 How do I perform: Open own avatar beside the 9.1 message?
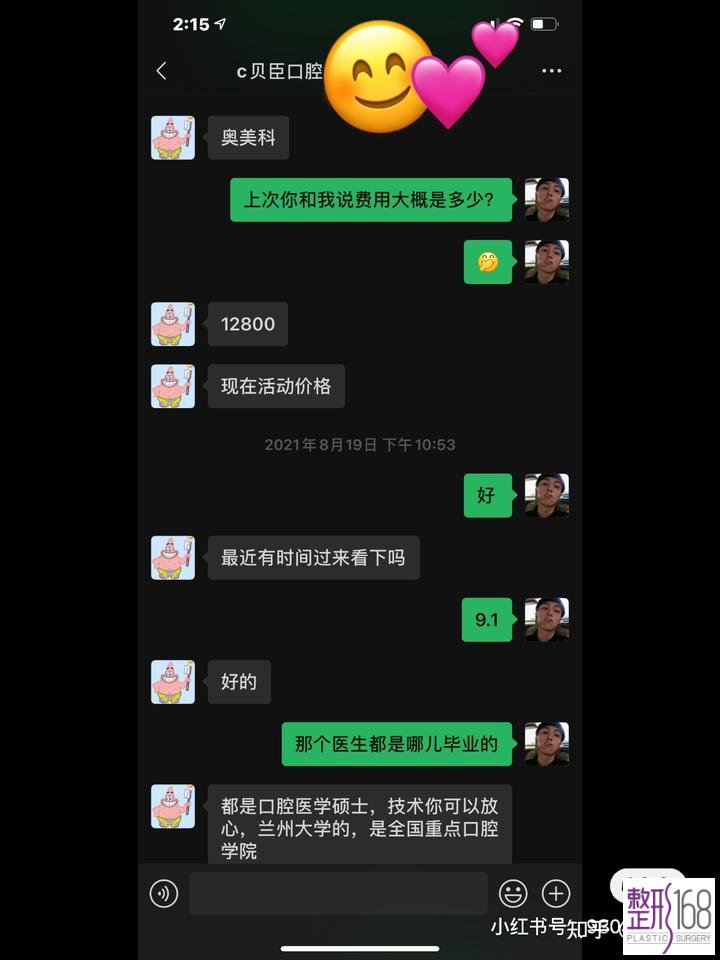547,620
